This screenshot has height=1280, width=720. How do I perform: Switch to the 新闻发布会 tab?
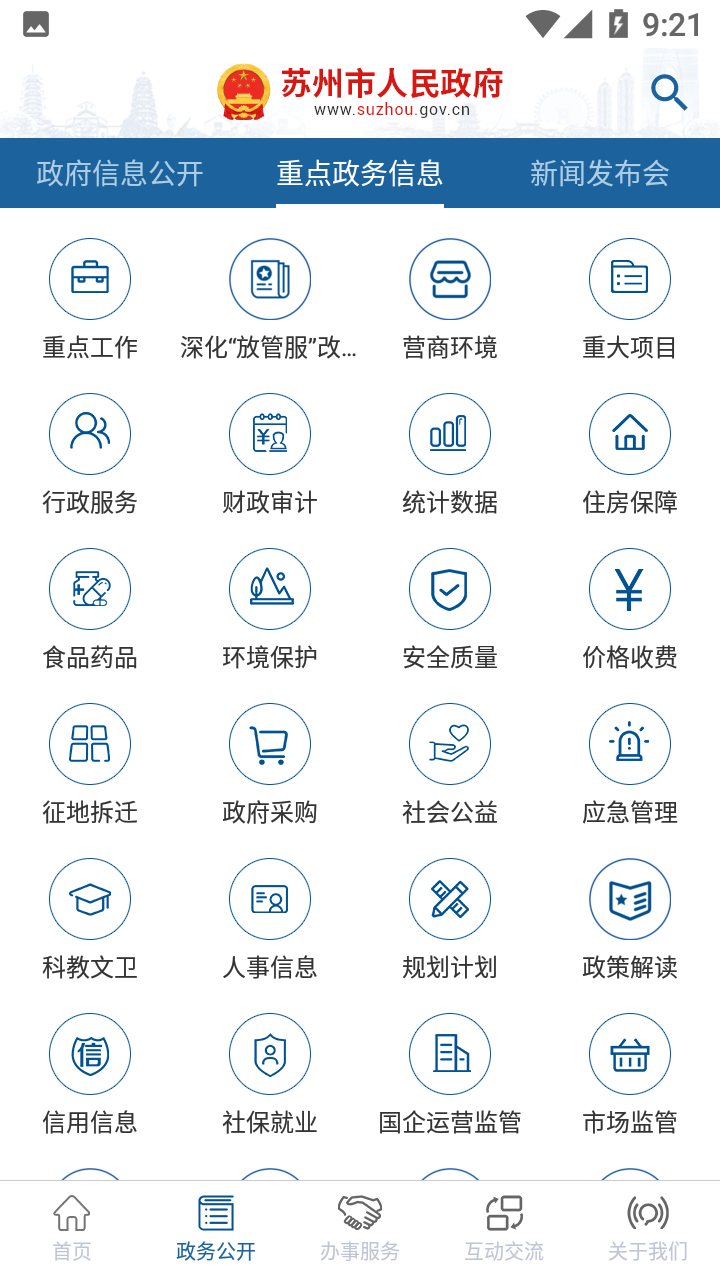click(599, 173)
